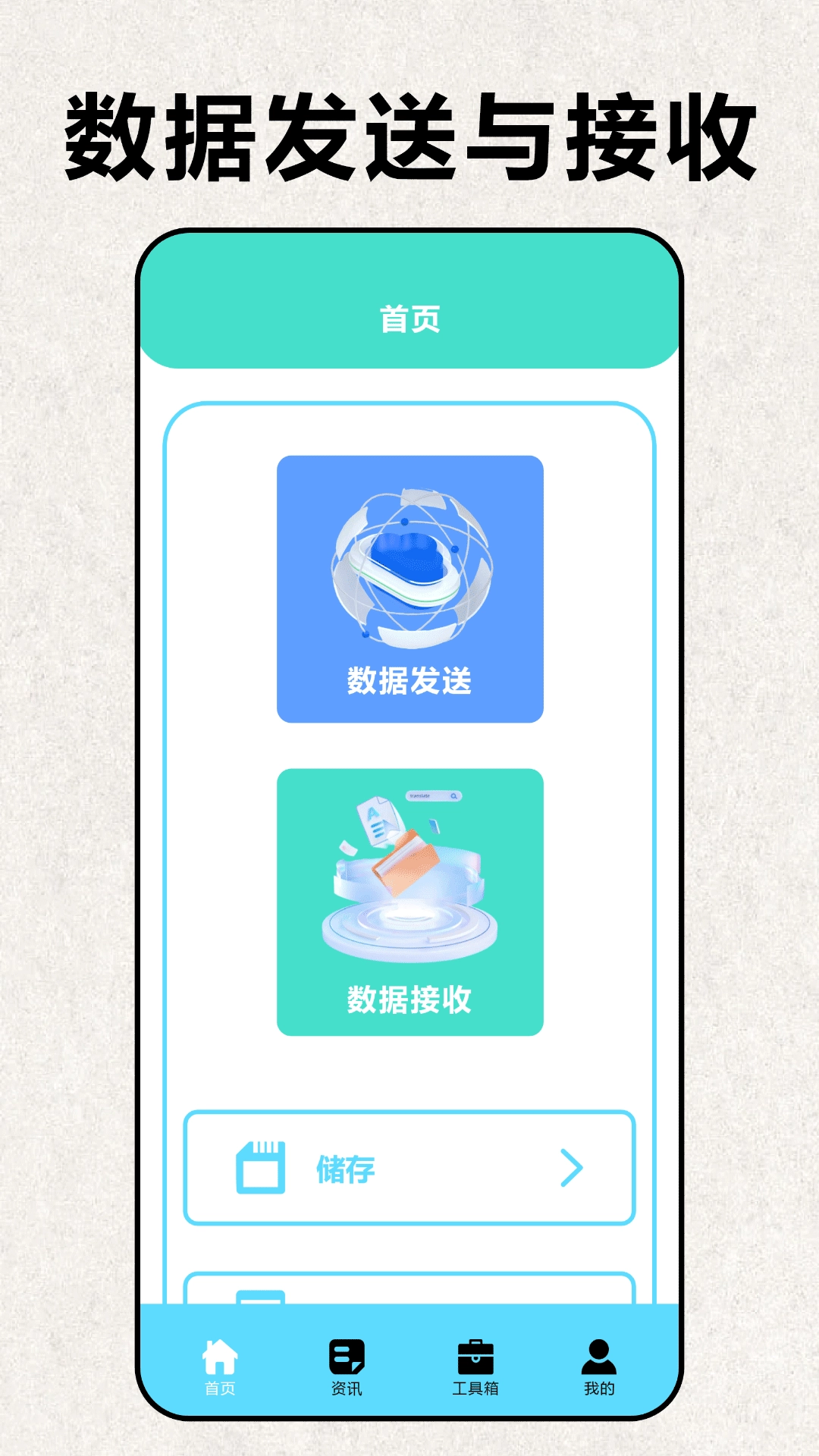Open the partially visible list row below 储存
This screenshot has width=819, height=1456.
[409, 1285]
